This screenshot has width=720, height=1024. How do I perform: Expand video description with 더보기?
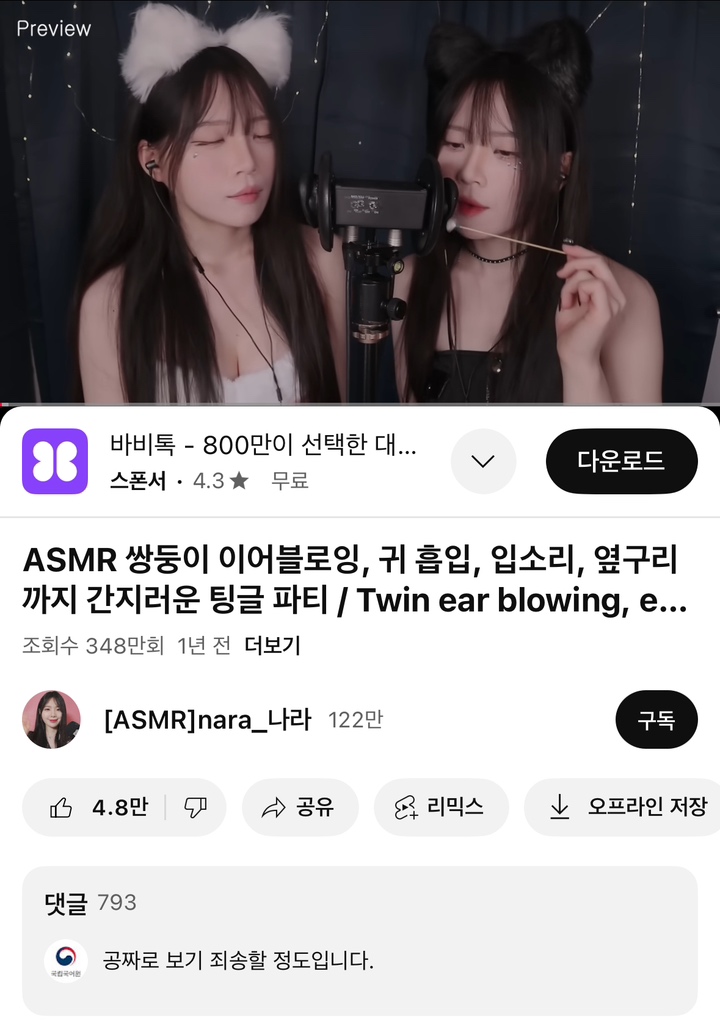(x=272, y=645)
